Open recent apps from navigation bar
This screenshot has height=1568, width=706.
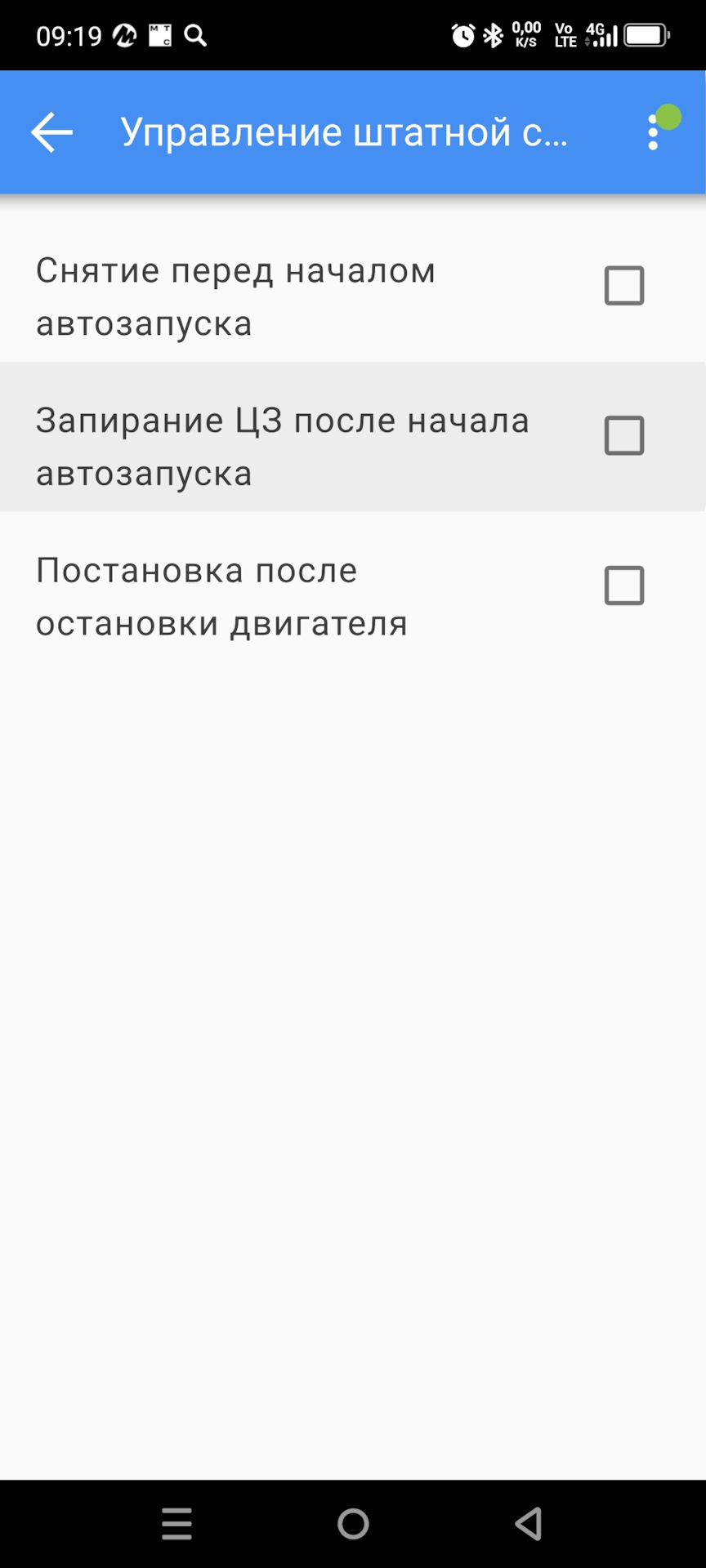pos(176,1523)
